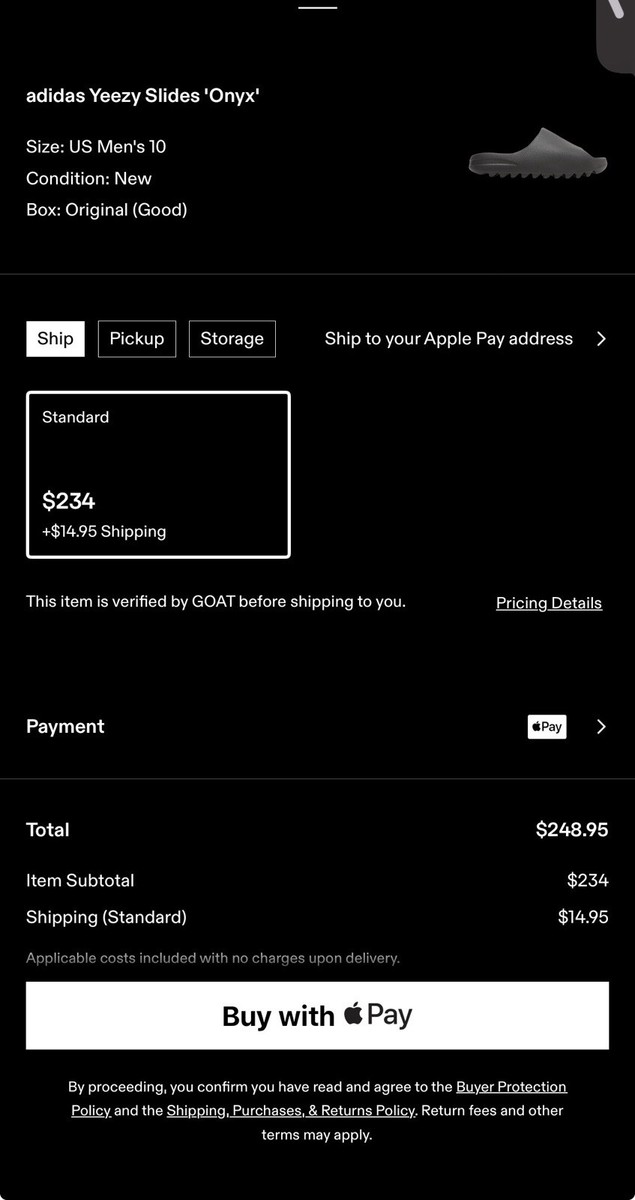635x1200 pixels.
Task: Tap the Yeezy Slides product image
Action: [538, 153]
